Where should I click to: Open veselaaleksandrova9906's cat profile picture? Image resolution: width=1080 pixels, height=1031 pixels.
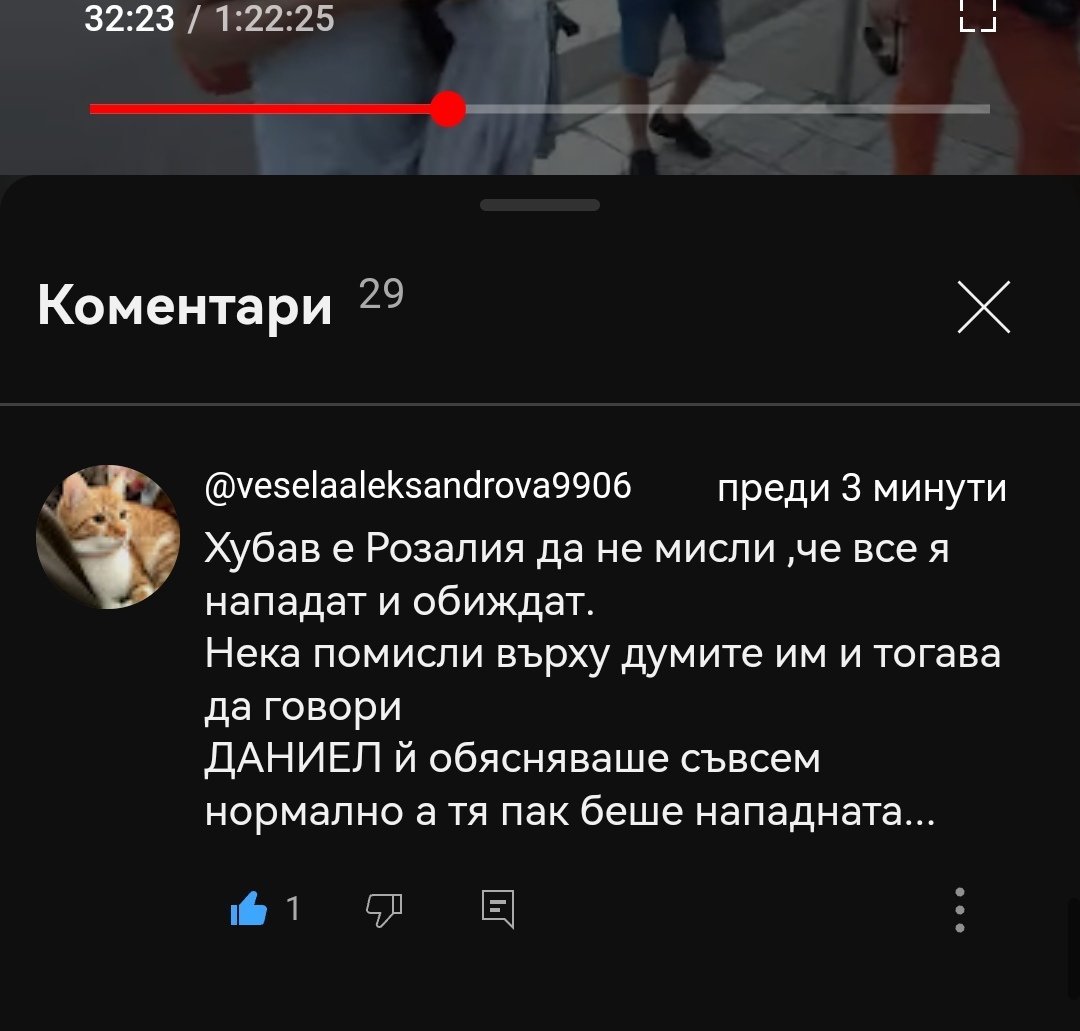pyautogui.click(x=108, y=537)
